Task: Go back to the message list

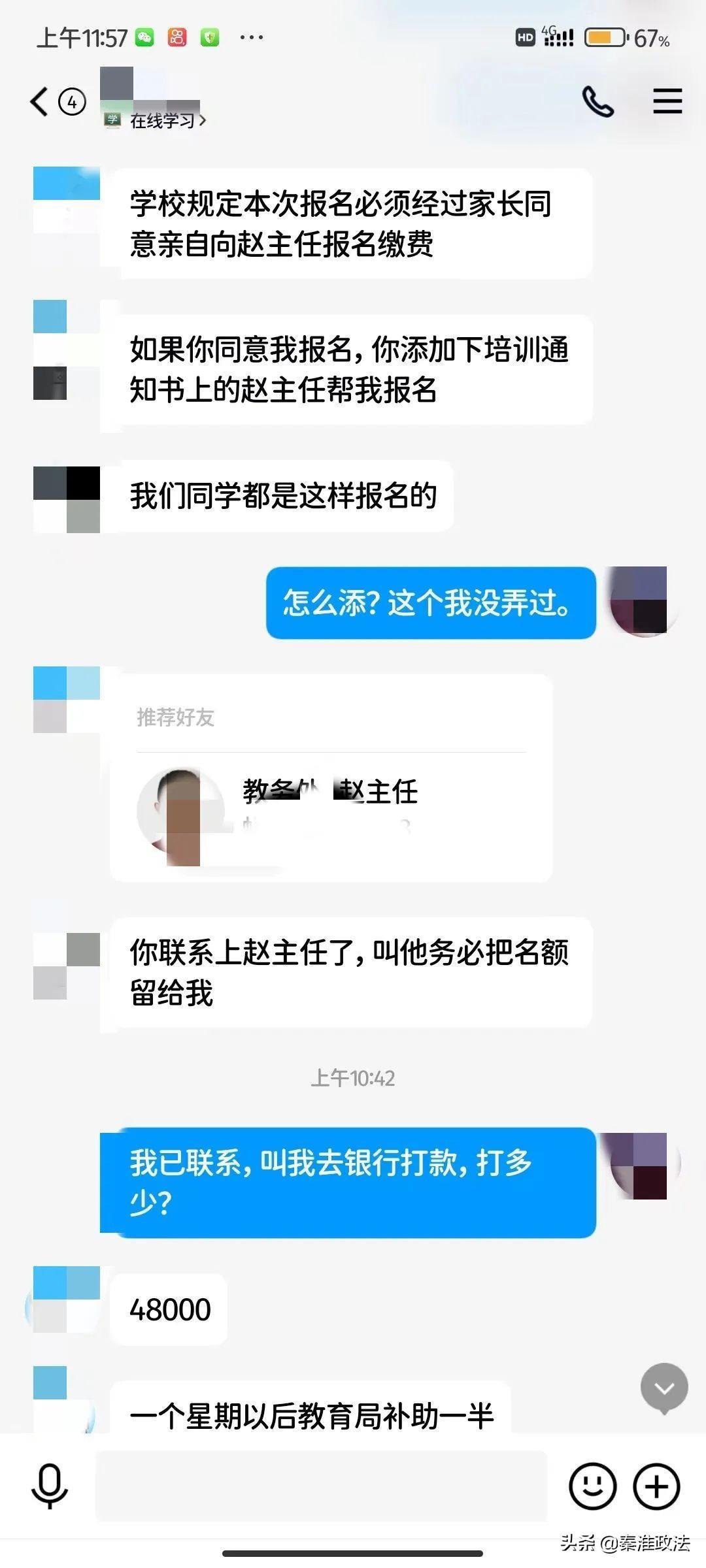Action: (41, 103)
